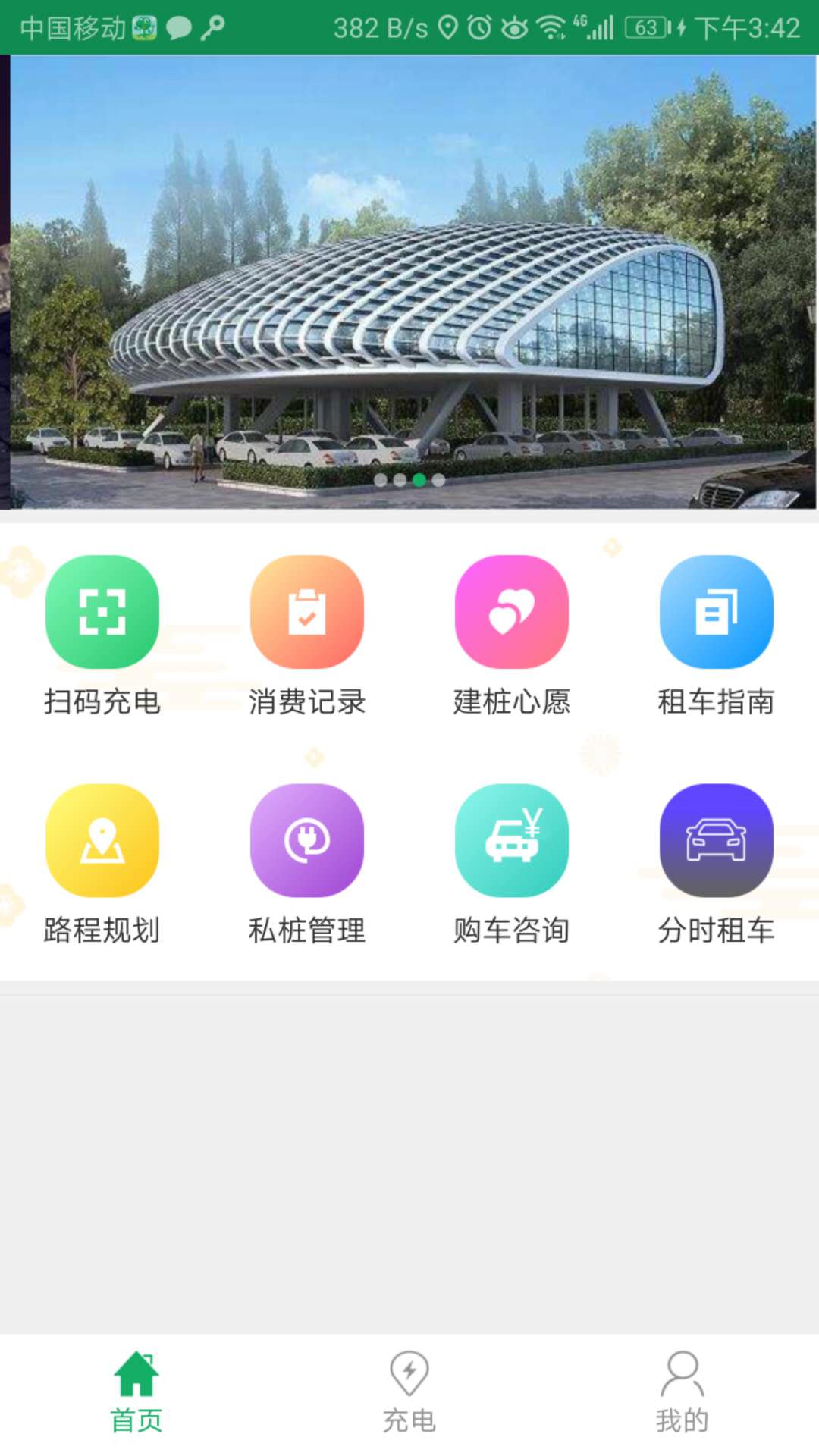Tap the banner image of the glass building
819x1456 pixels.
click(x=409, y=284)
